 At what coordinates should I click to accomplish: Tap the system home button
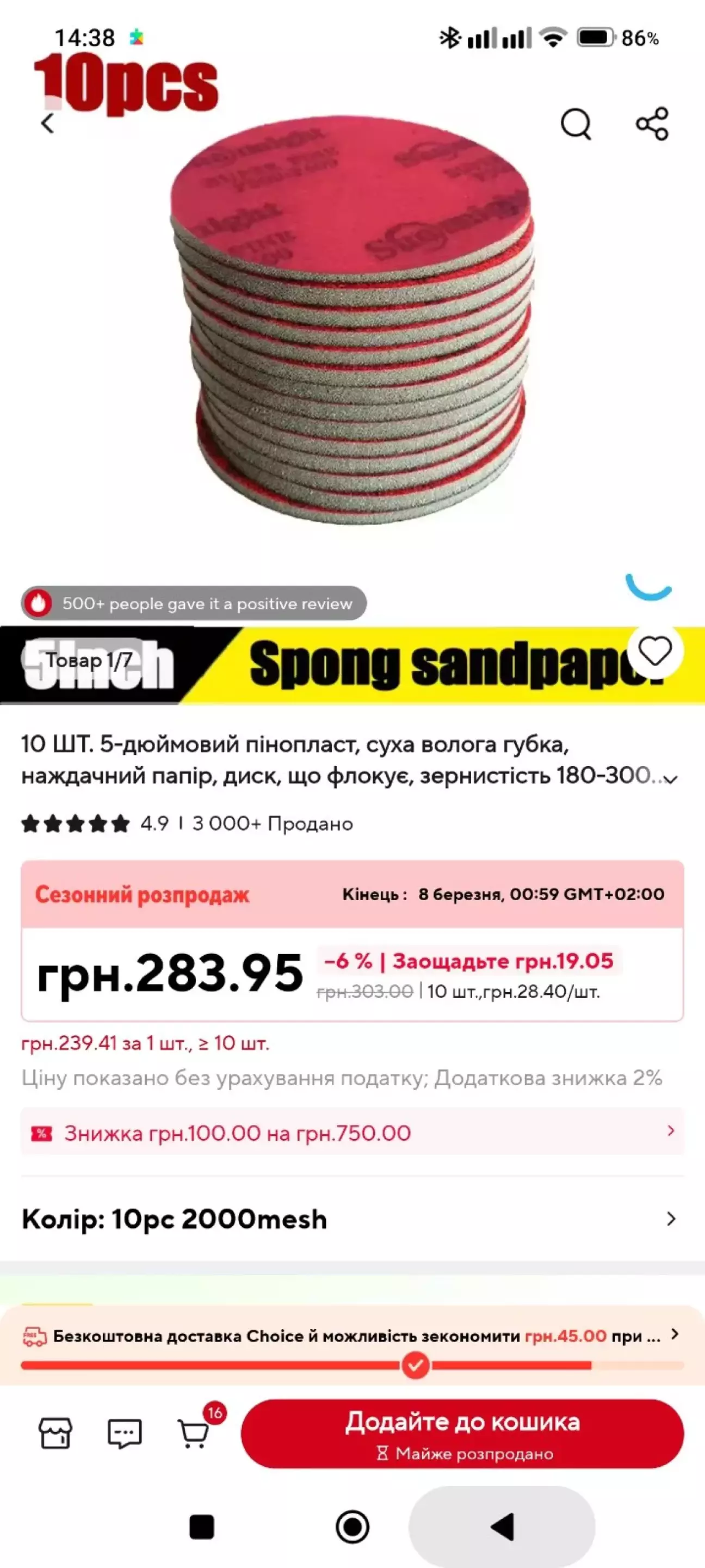352,1527
